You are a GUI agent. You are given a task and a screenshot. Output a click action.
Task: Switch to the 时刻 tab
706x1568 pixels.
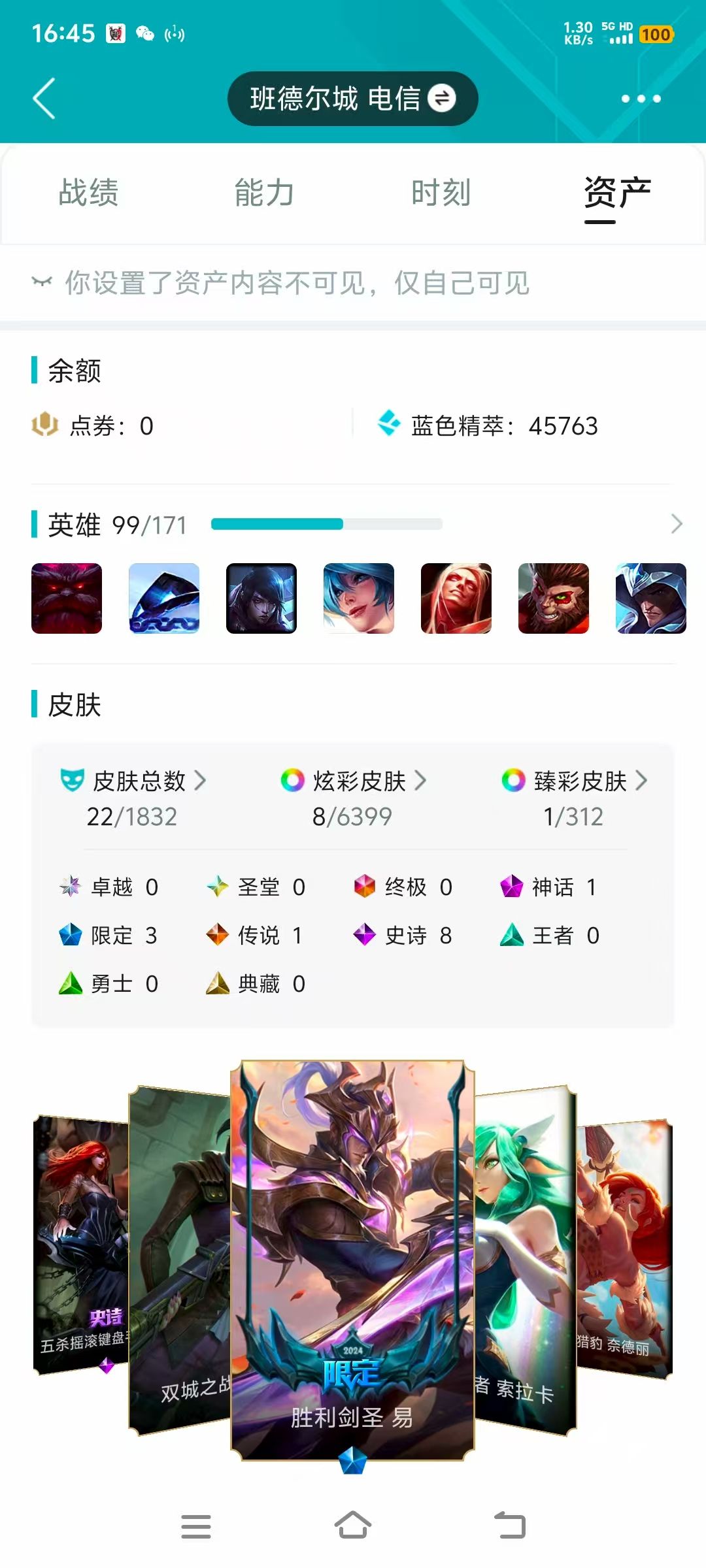point(441,193)
